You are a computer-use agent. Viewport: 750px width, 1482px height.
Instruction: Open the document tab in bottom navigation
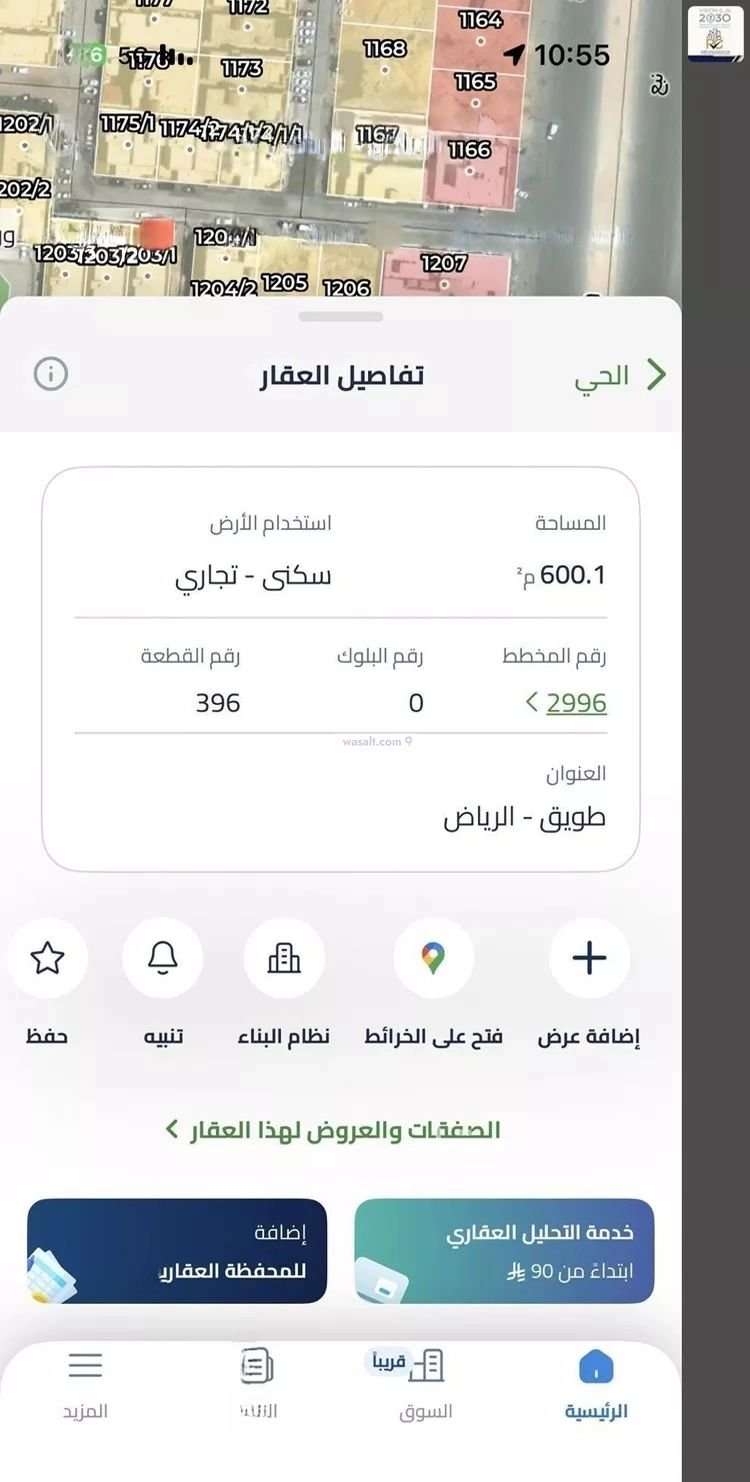coord(257,1385)
